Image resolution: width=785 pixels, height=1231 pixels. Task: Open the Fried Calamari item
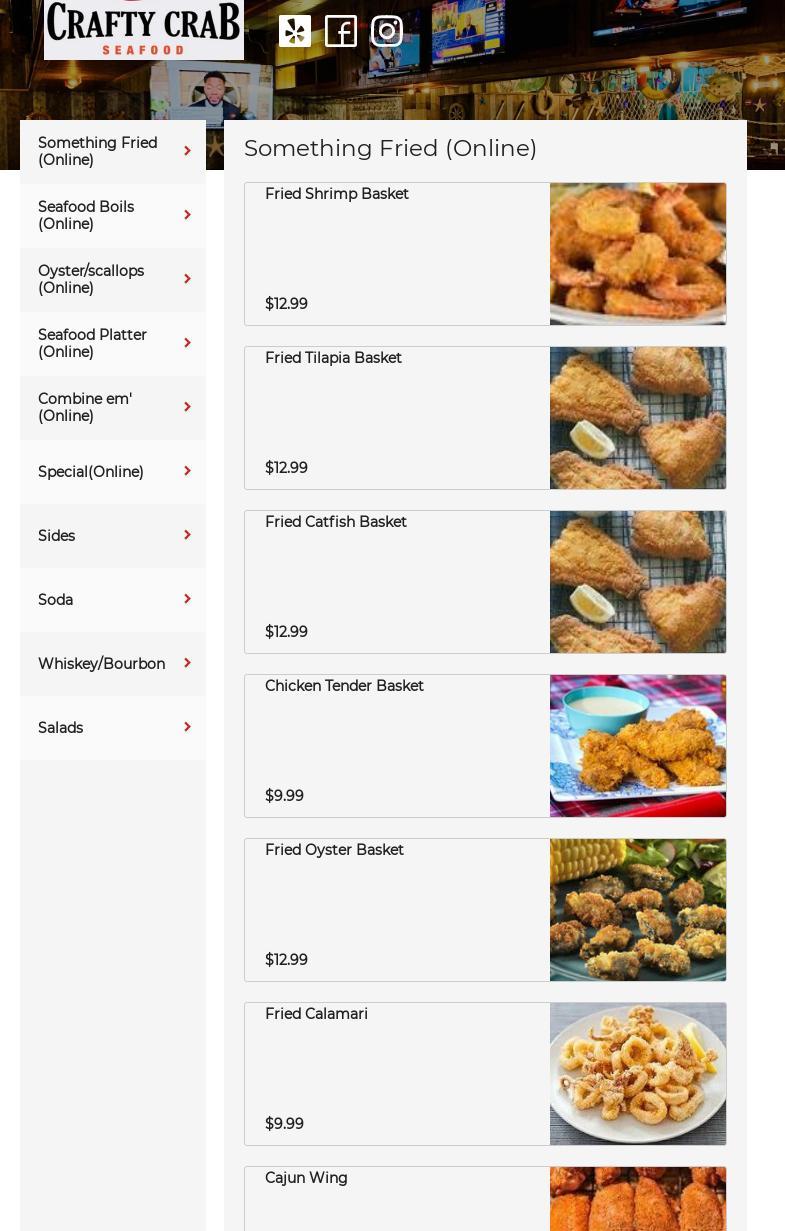coord(485,1074)
